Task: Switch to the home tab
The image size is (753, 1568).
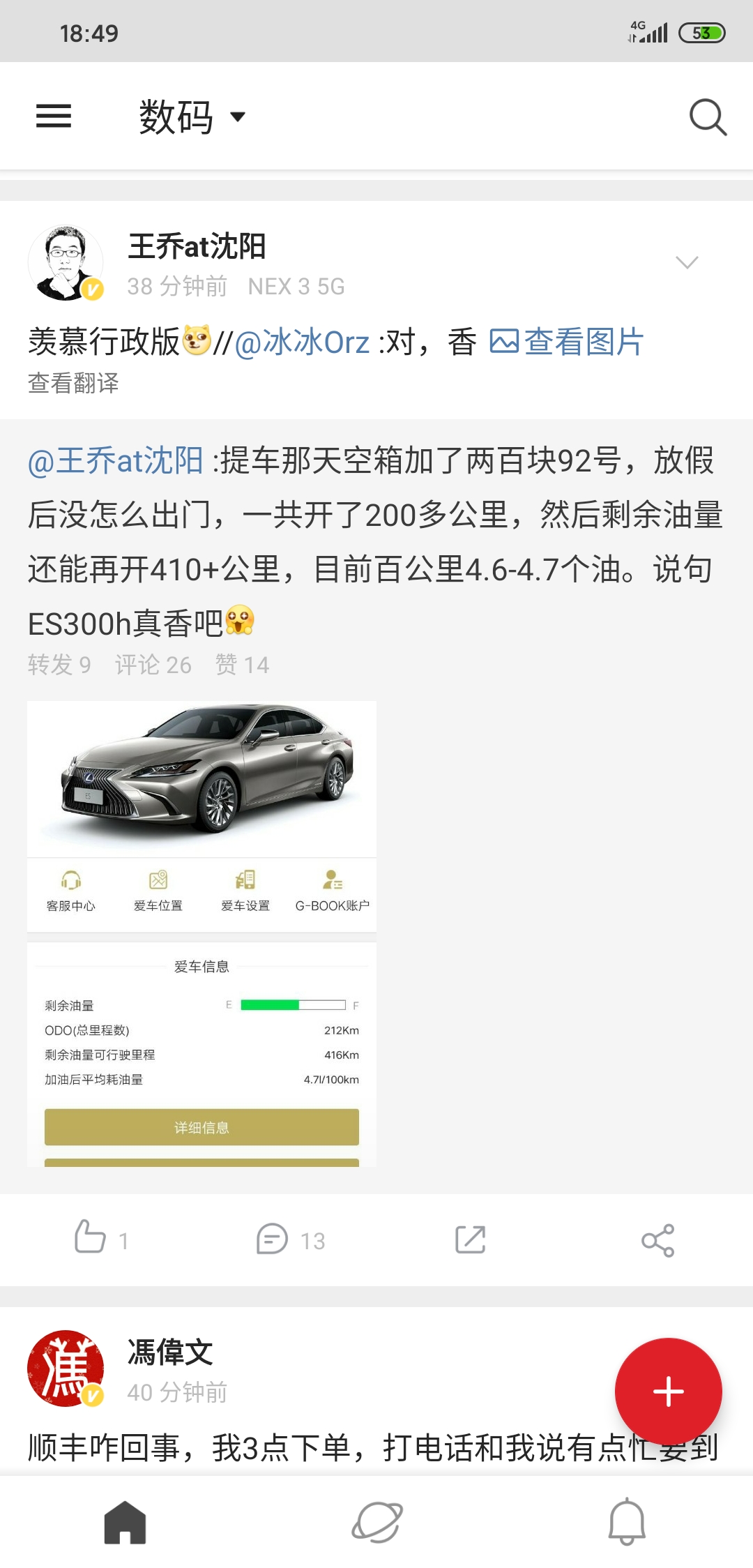Action: pos(125,1522)
